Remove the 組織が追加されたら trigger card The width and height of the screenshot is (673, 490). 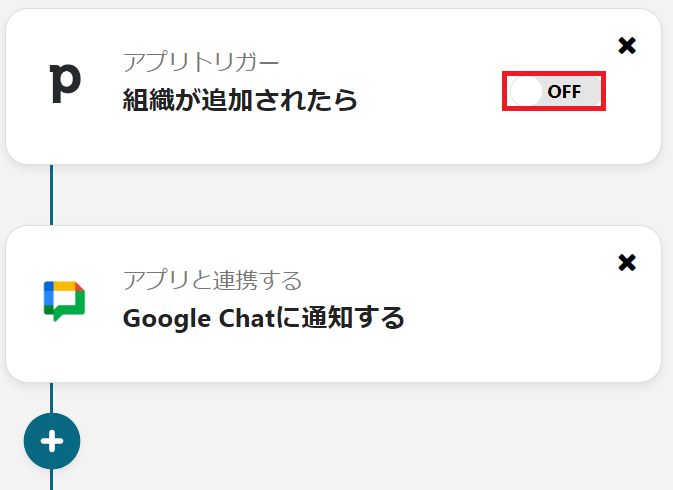[x=627, y=46]
